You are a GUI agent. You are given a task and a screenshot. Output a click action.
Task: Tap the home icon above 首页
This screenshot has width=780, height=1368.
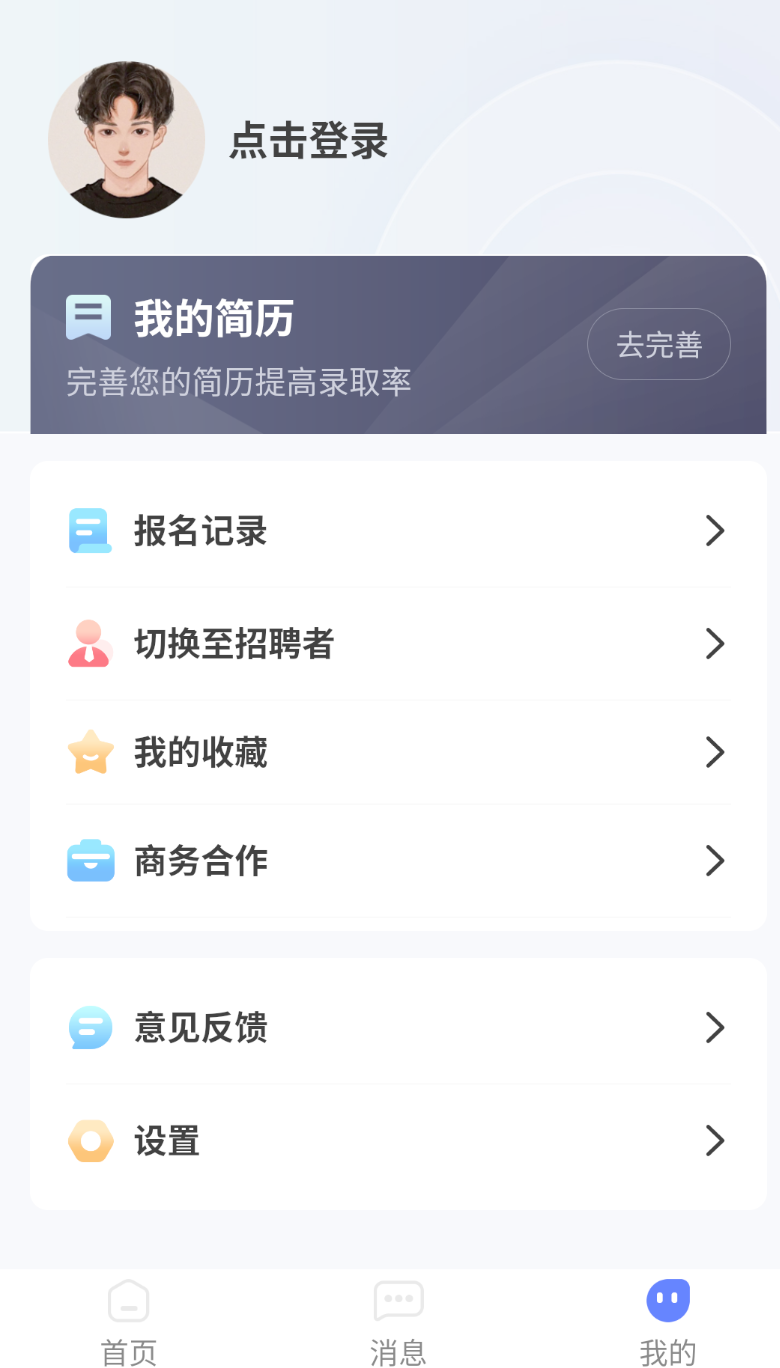coord(127,1302)
